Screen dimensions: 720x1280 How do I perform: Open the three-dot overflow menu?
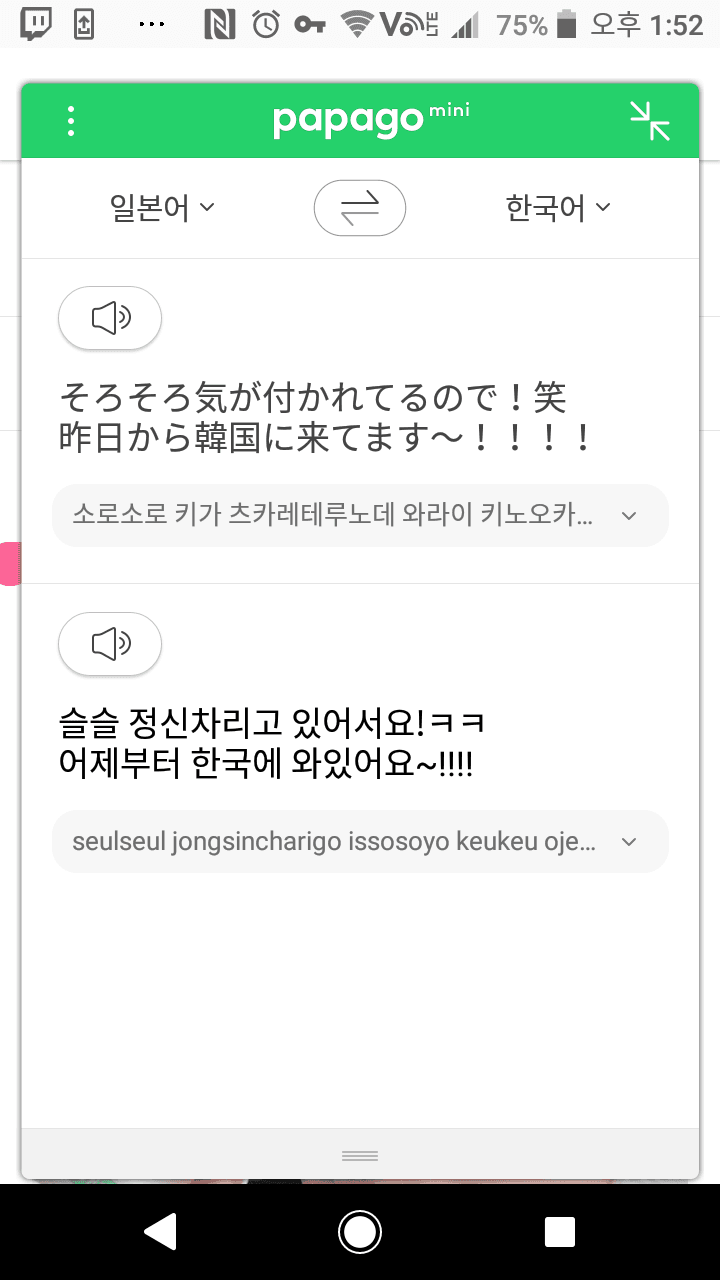click(70, 121)
